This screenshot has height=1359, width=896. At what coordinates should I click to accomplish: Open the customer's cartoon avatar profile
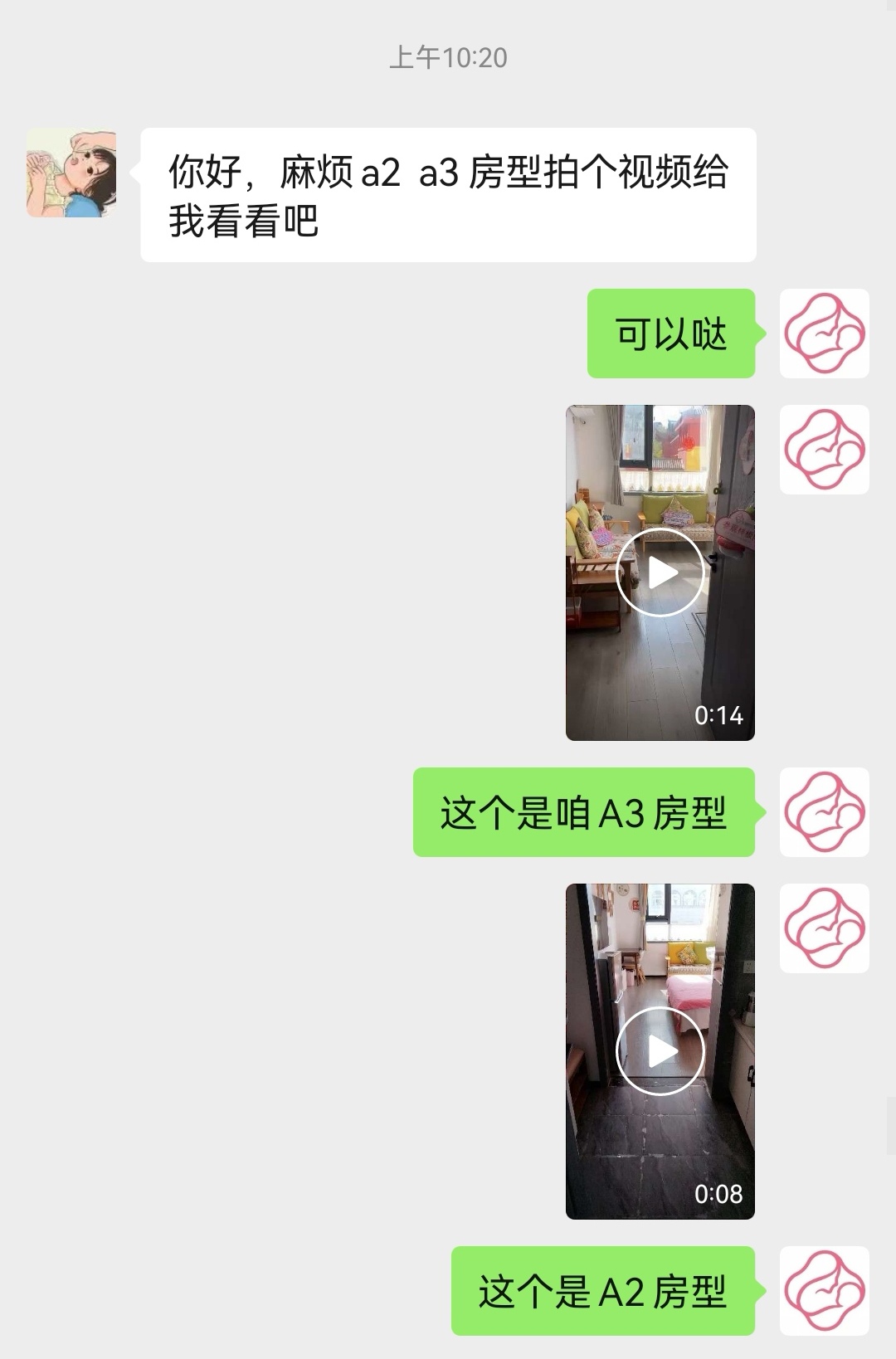pos(71,173)
